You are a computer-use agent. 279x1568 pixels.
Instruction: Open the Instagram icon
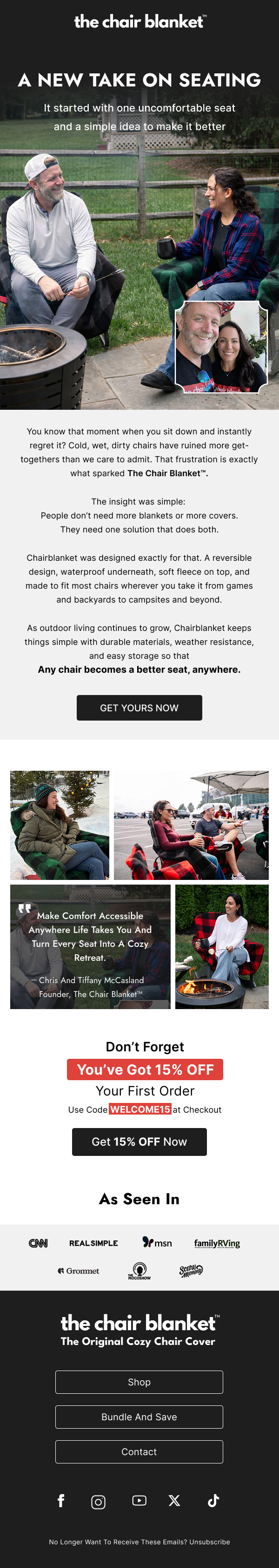(98, 1502)
